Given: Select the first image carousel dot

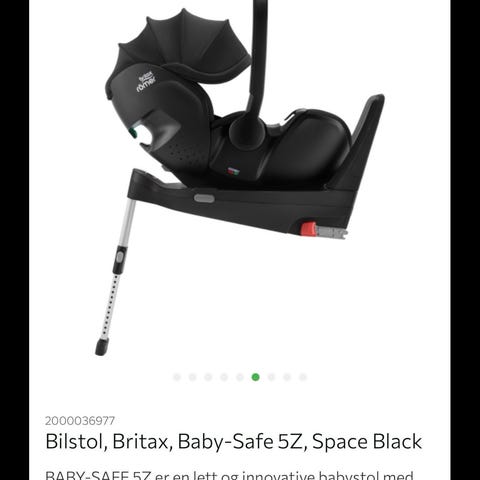Looking at the screenshot, I should pos(177,377).
